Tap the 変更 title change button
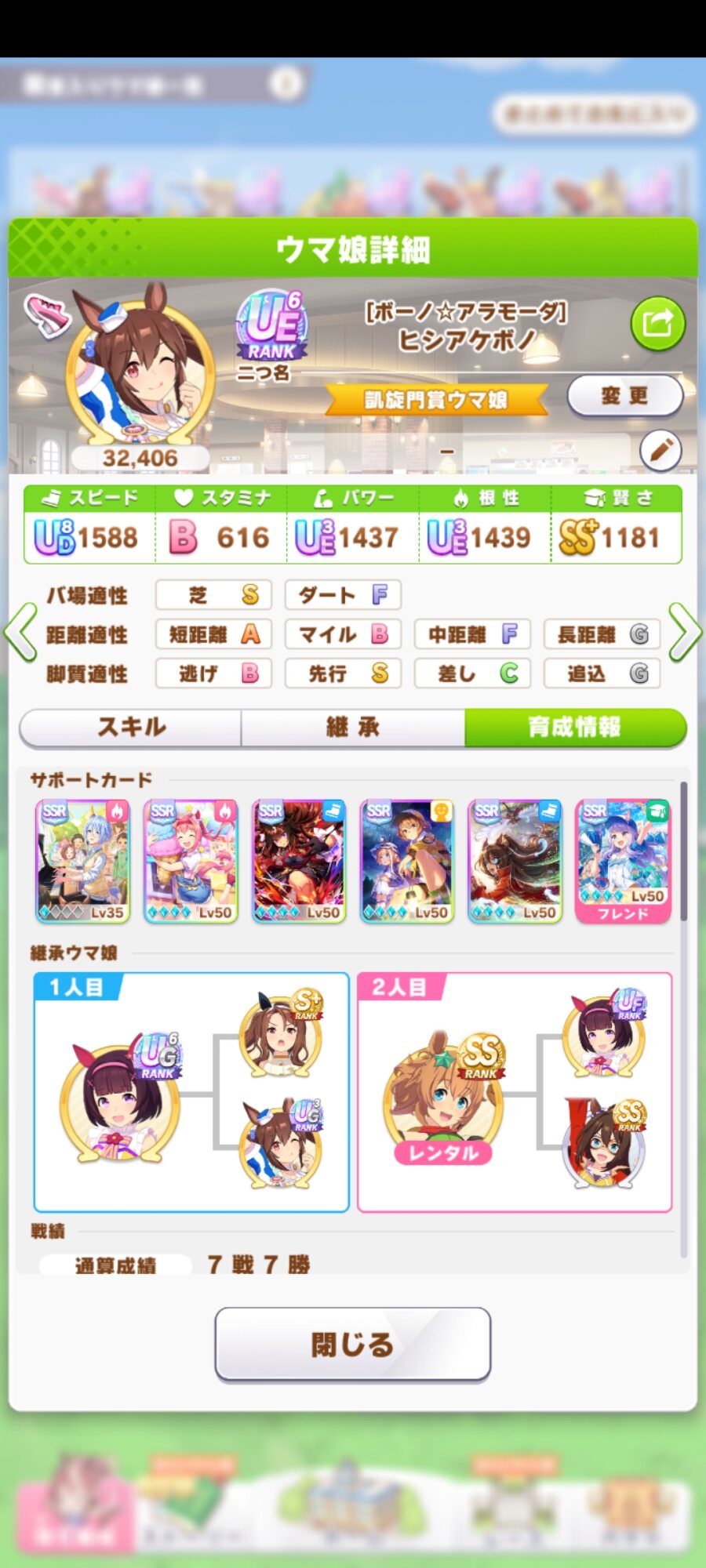The height and width of the screenshot is (1568, 706). [x=624, y=396]
